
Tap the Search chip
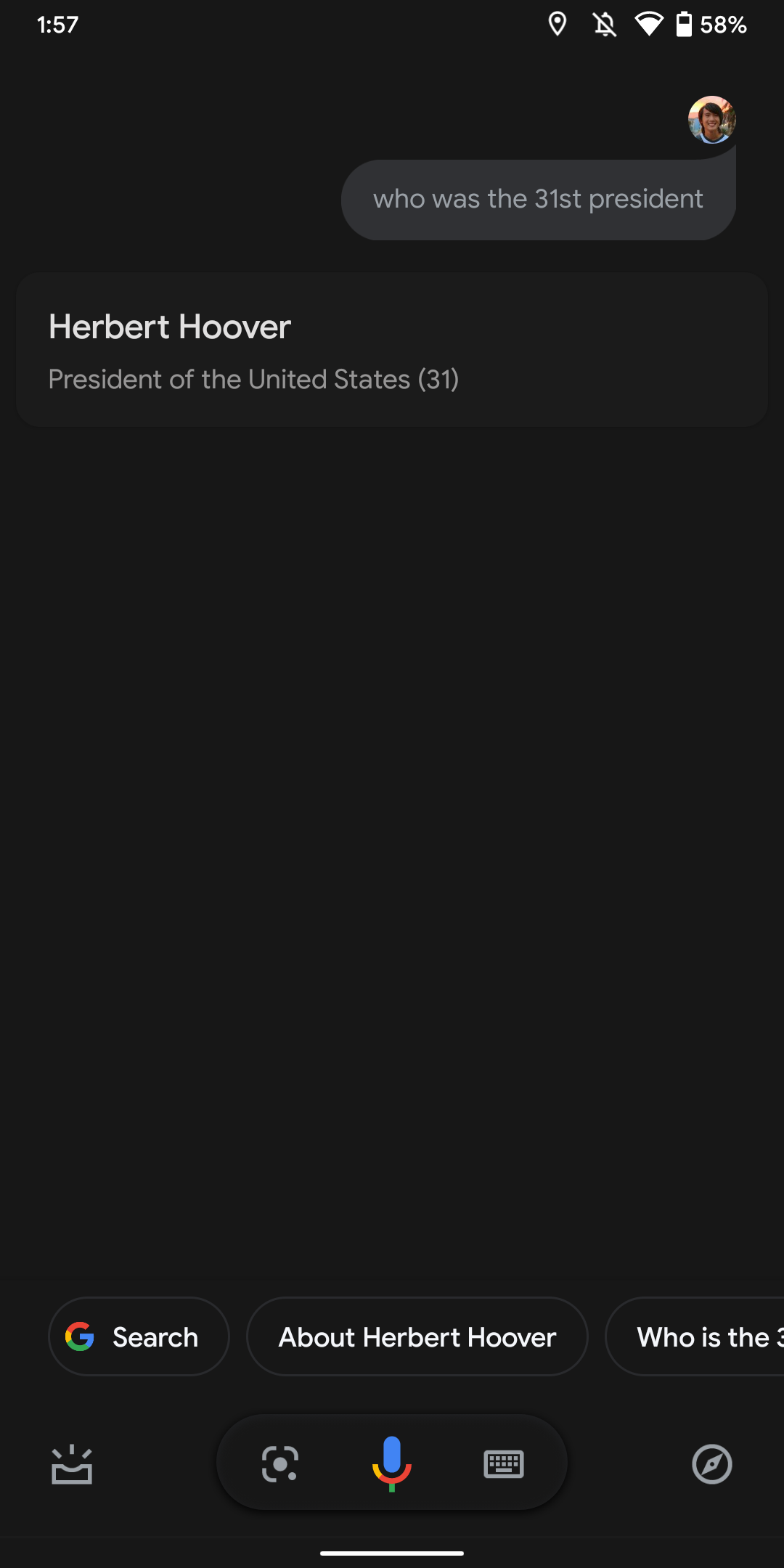139,1336
